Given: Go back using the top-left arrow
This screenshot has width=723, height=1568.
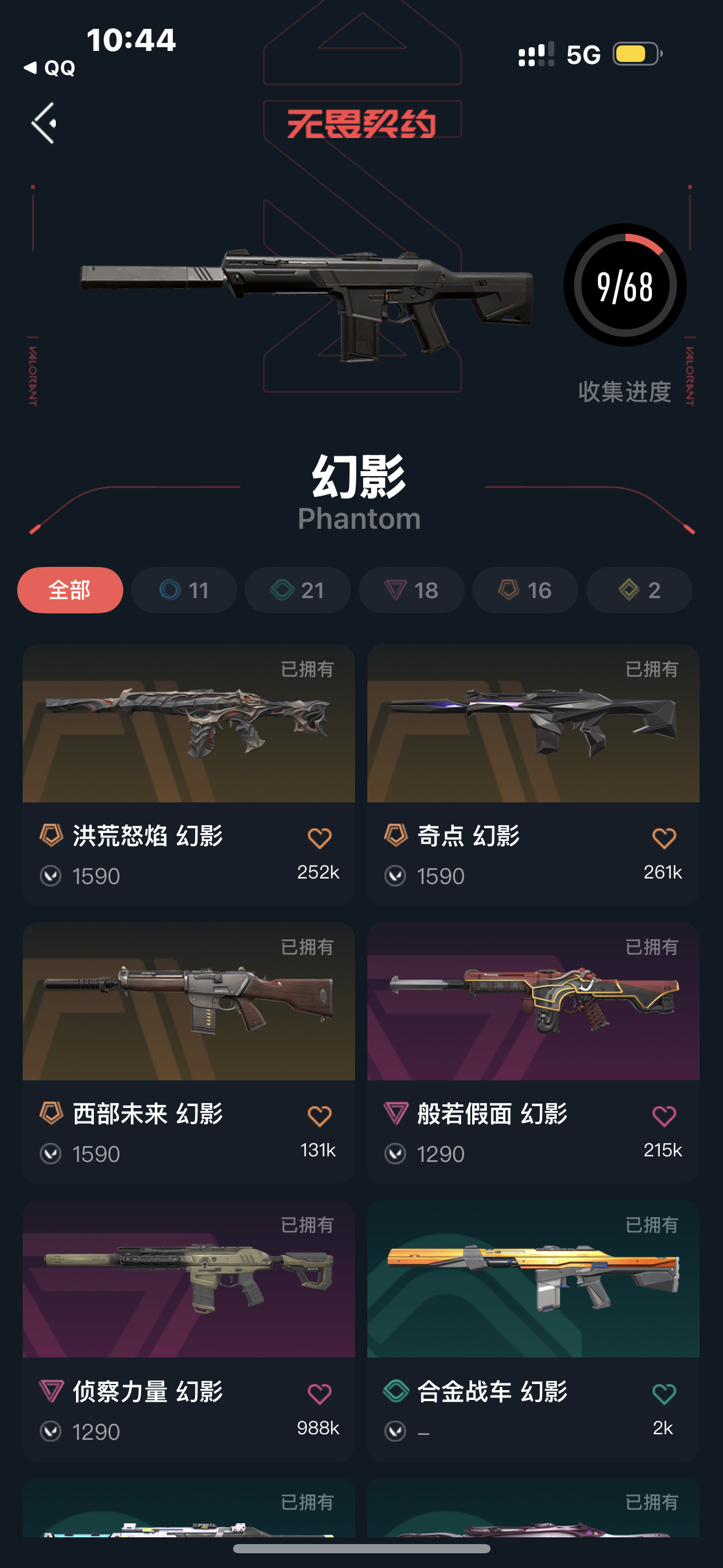Looking at the screenshot, I should coord(44,123).
